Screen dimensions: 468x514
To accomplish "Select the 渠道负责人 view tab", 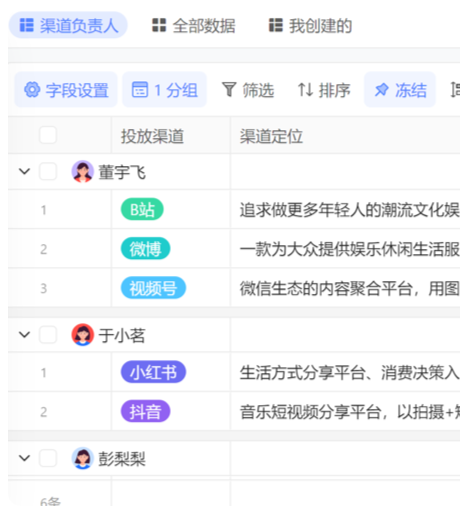I will coord(68,26).
